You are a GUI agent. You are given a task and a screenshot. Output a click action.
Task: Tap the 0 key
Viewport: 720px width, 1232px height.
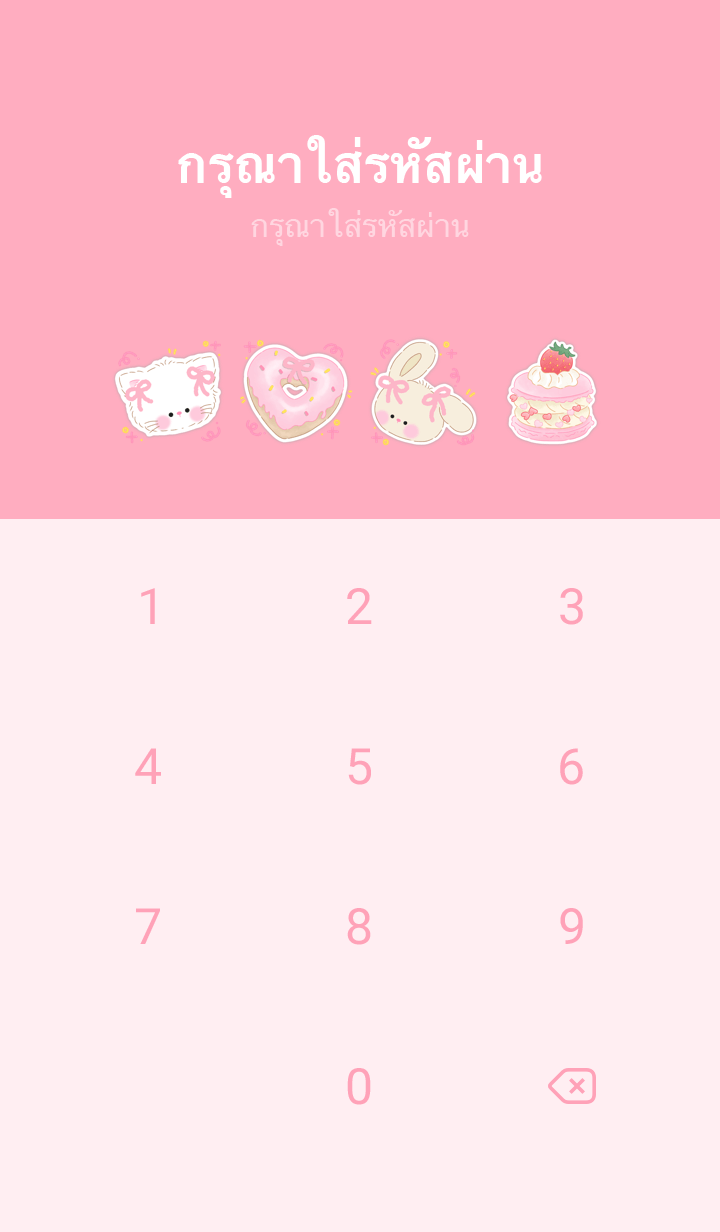359,1087
